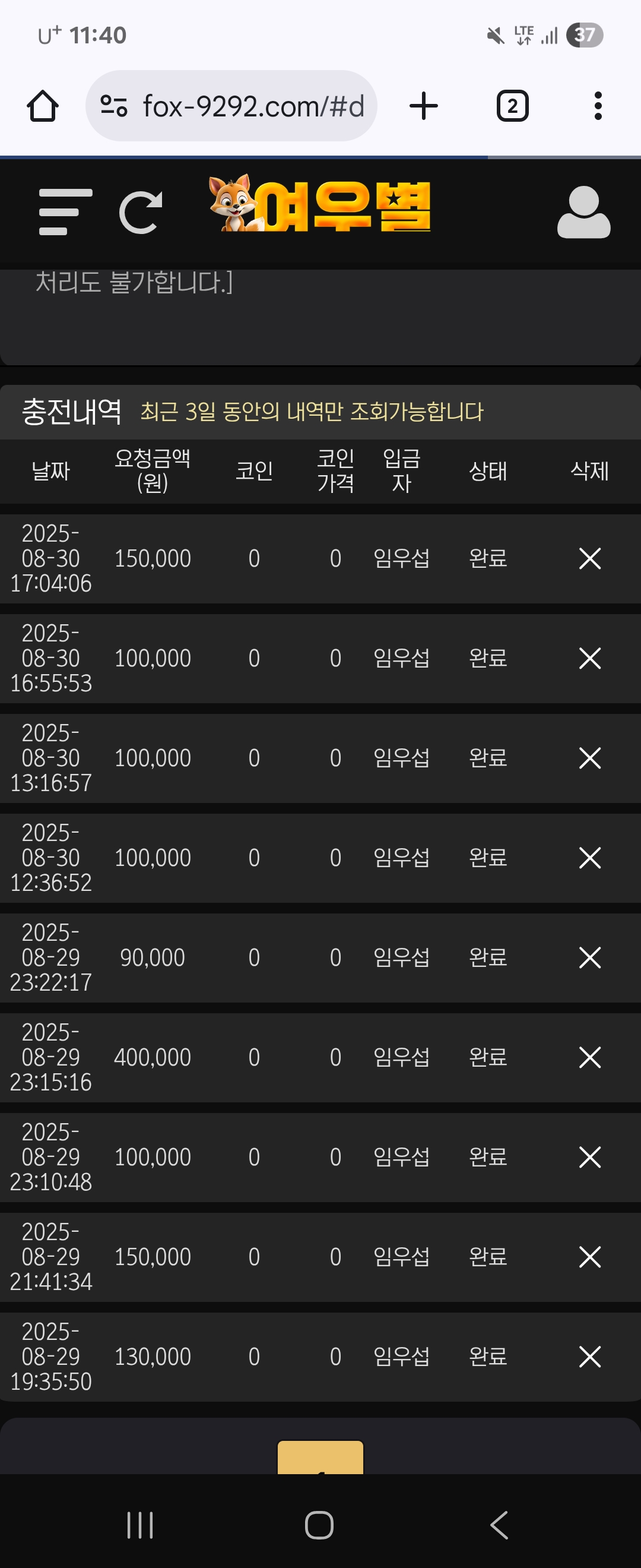The height and width of the screenshot is (1568, 641).
Task: Open the tab switcher showing 2
Action: pyautogui.click(x=512, y=106)
